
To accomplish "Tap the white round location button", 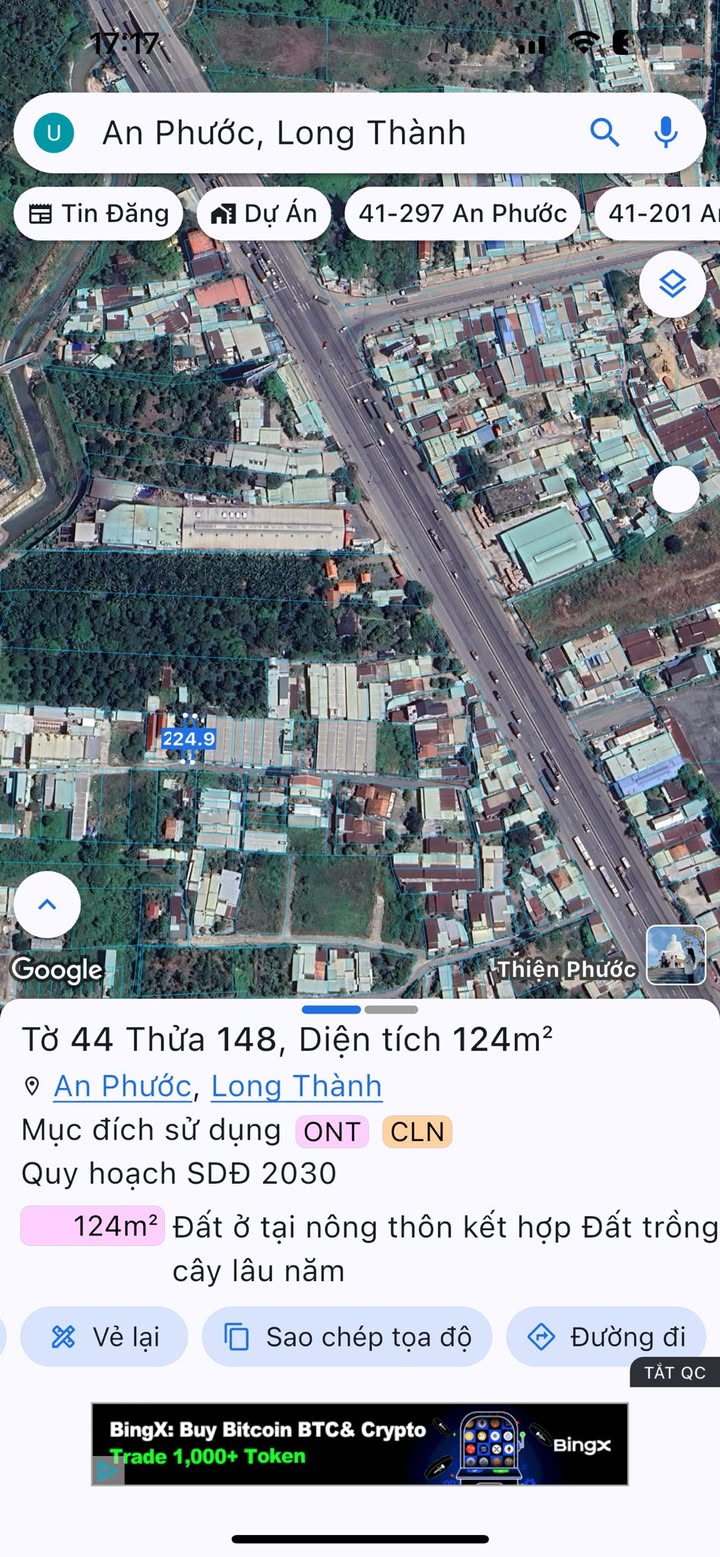I will click(677, 490).
